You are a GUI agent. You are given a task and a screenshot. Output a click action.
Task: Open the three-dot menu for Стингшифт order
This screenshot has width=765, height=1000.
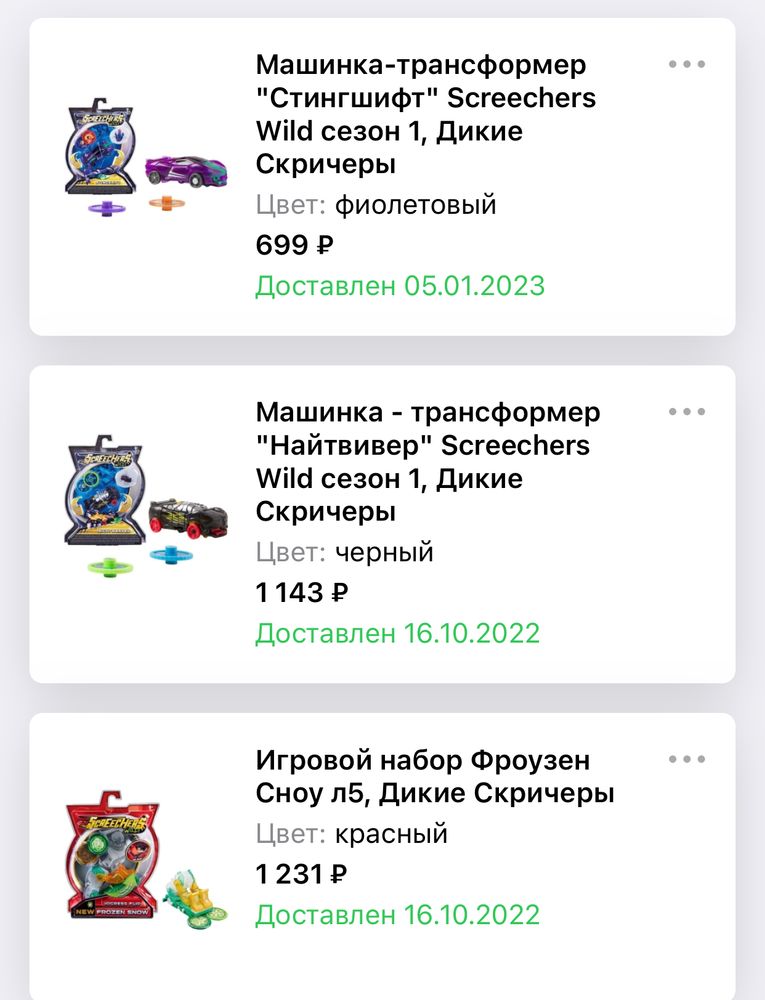tap(686, 63)
